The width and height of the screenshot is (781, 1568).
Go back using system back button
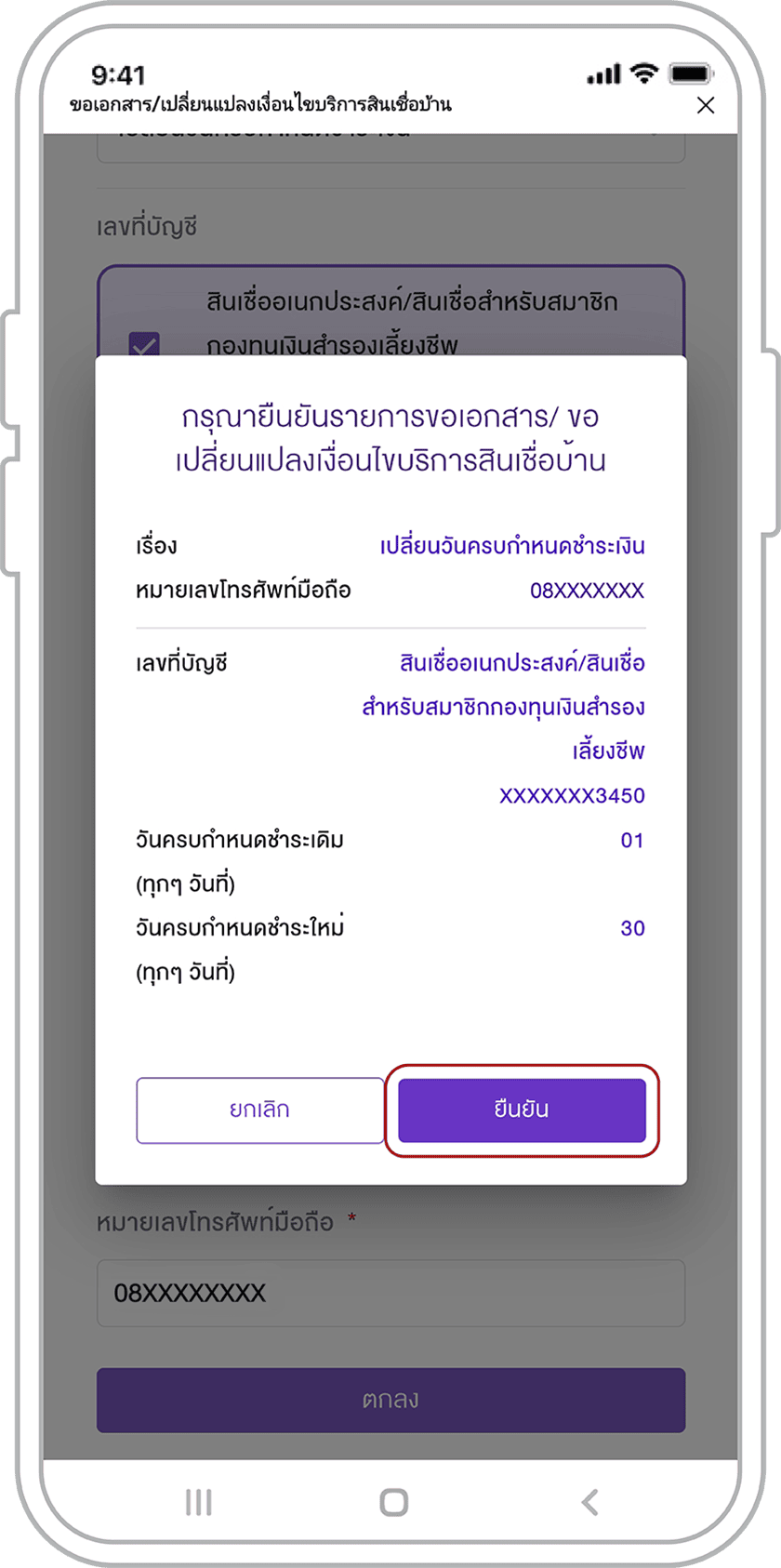pyautogui.click(x=589, y=1502)
